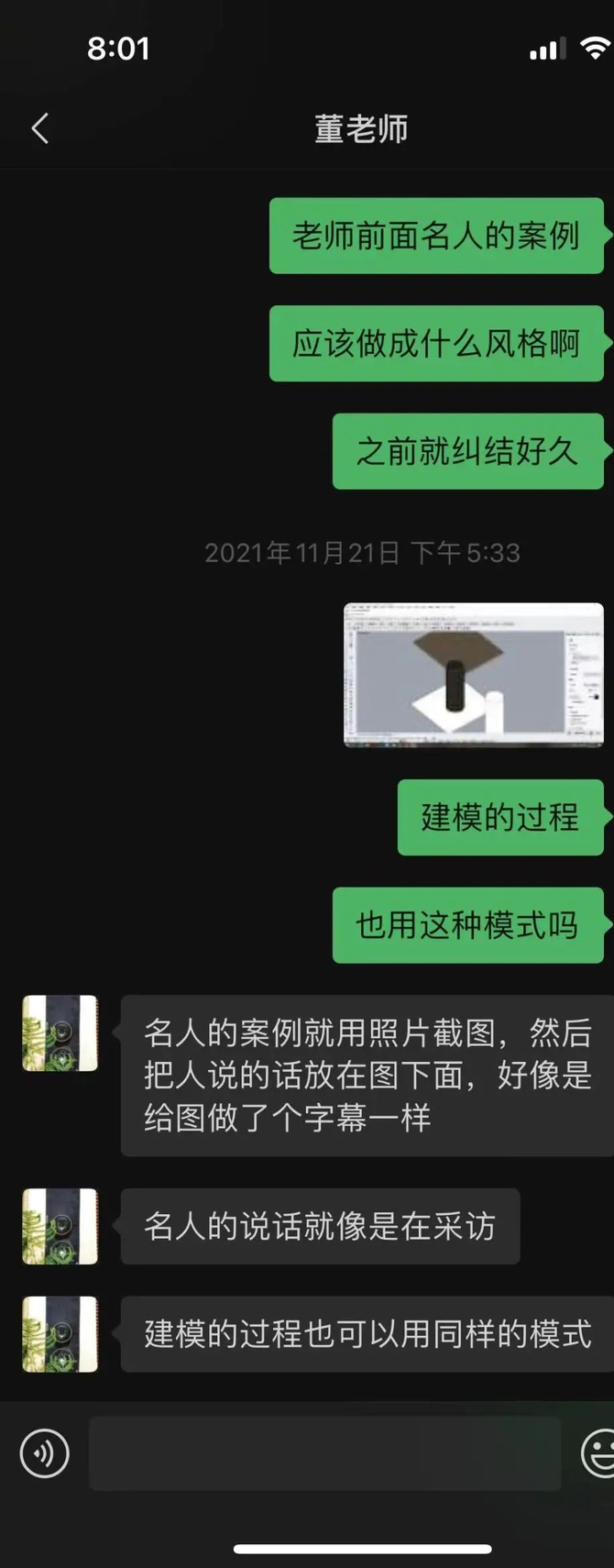Open 董老师's avatar beside 名人的说话就像是在采访

coord(60,1226)
